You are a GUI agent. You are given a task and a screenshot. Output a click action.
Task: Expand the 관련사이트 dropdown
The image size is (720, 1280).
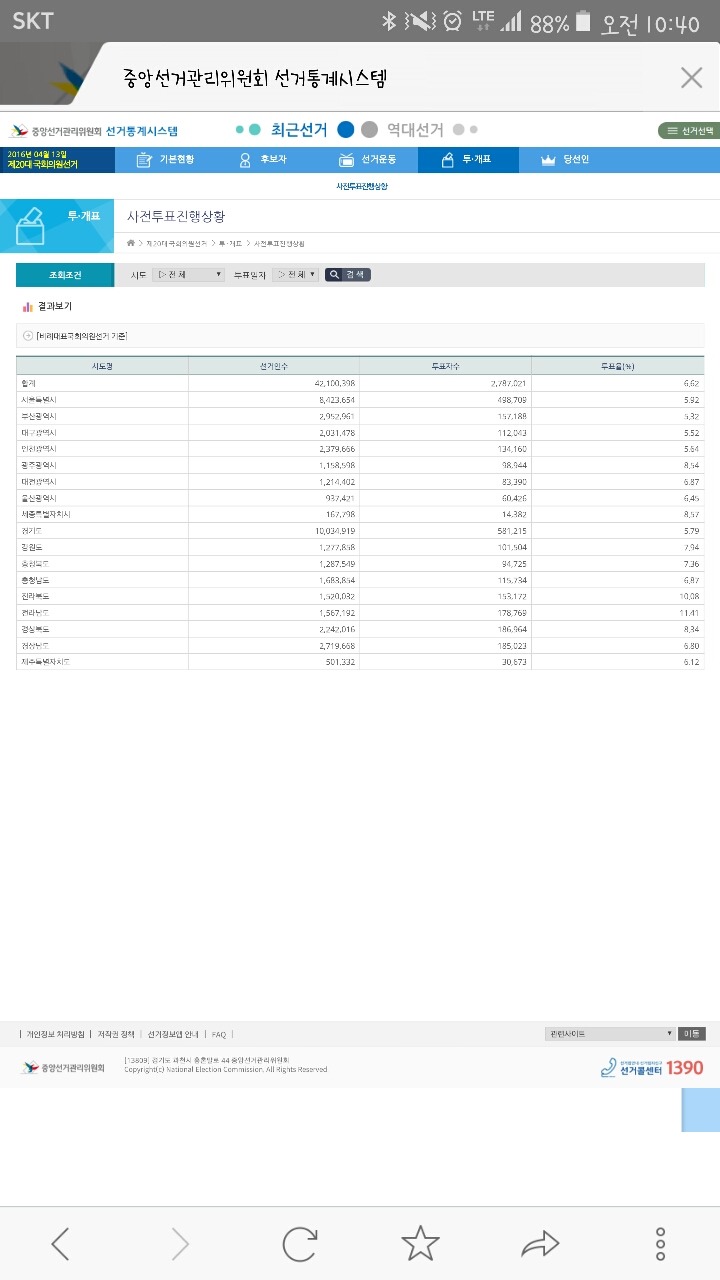tap(610, 1034)
